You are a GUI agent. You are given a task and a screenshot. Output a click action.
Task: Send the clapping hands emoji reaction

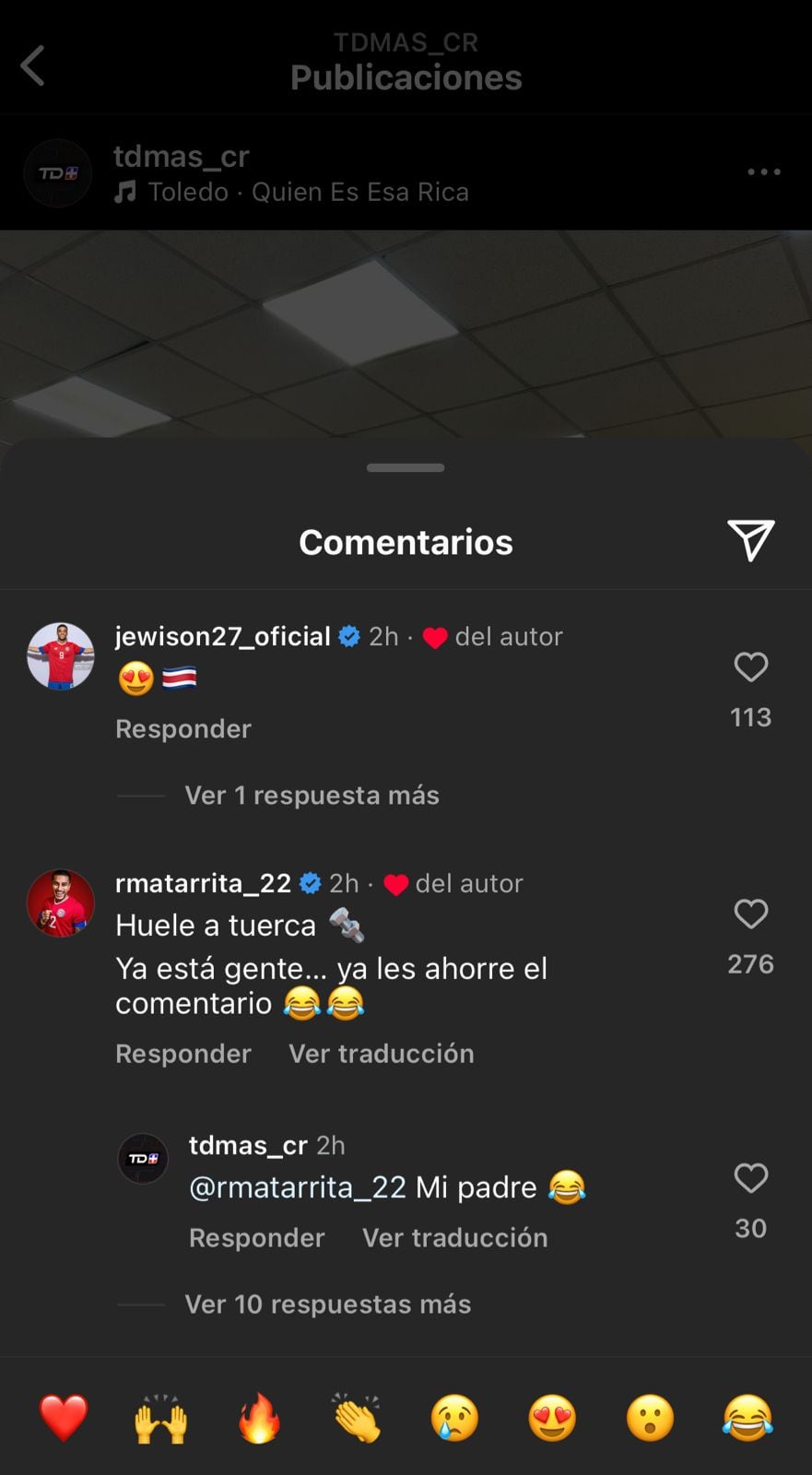[x=357, y=1418]
